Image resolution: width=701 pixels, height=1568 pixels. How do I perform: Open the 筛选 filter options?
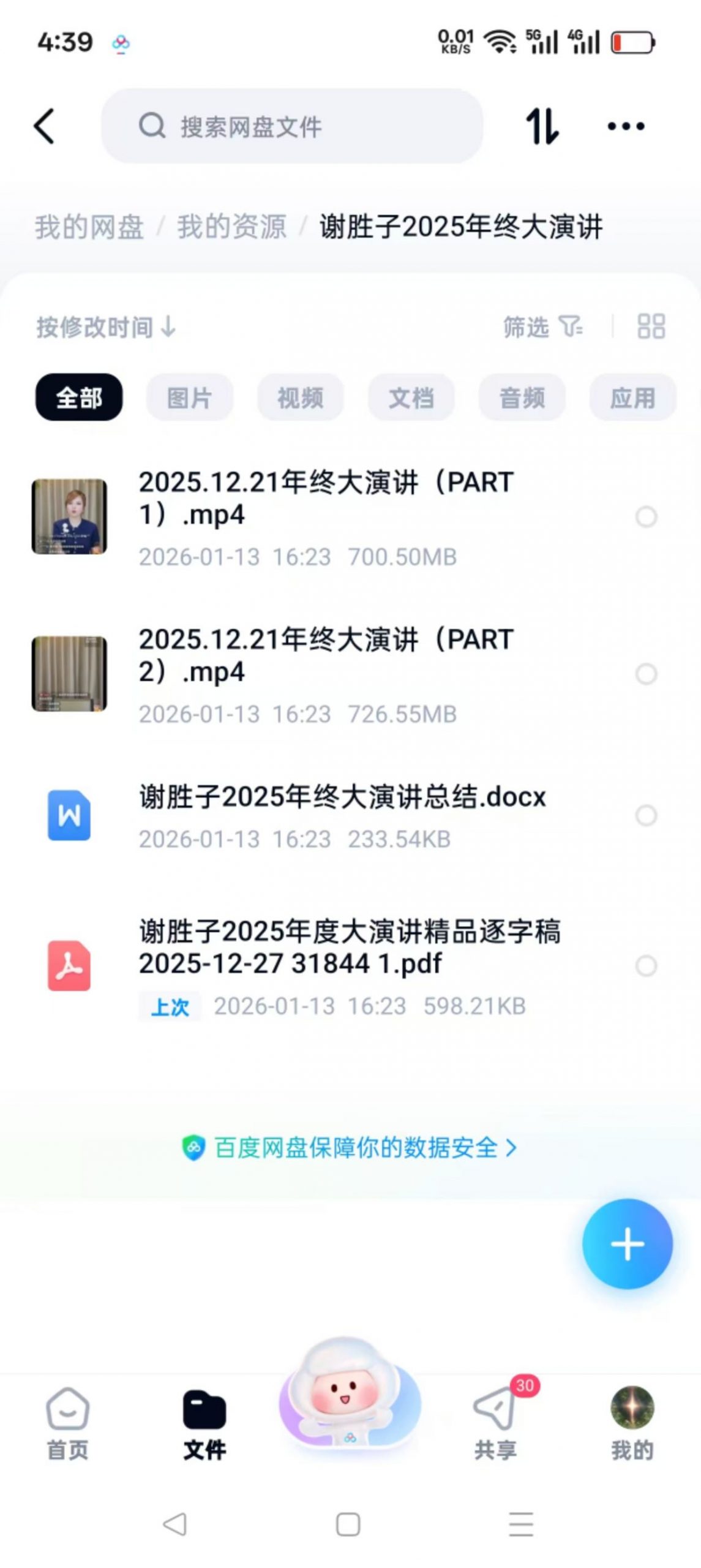pyautogui.click(x=542, y=326)
